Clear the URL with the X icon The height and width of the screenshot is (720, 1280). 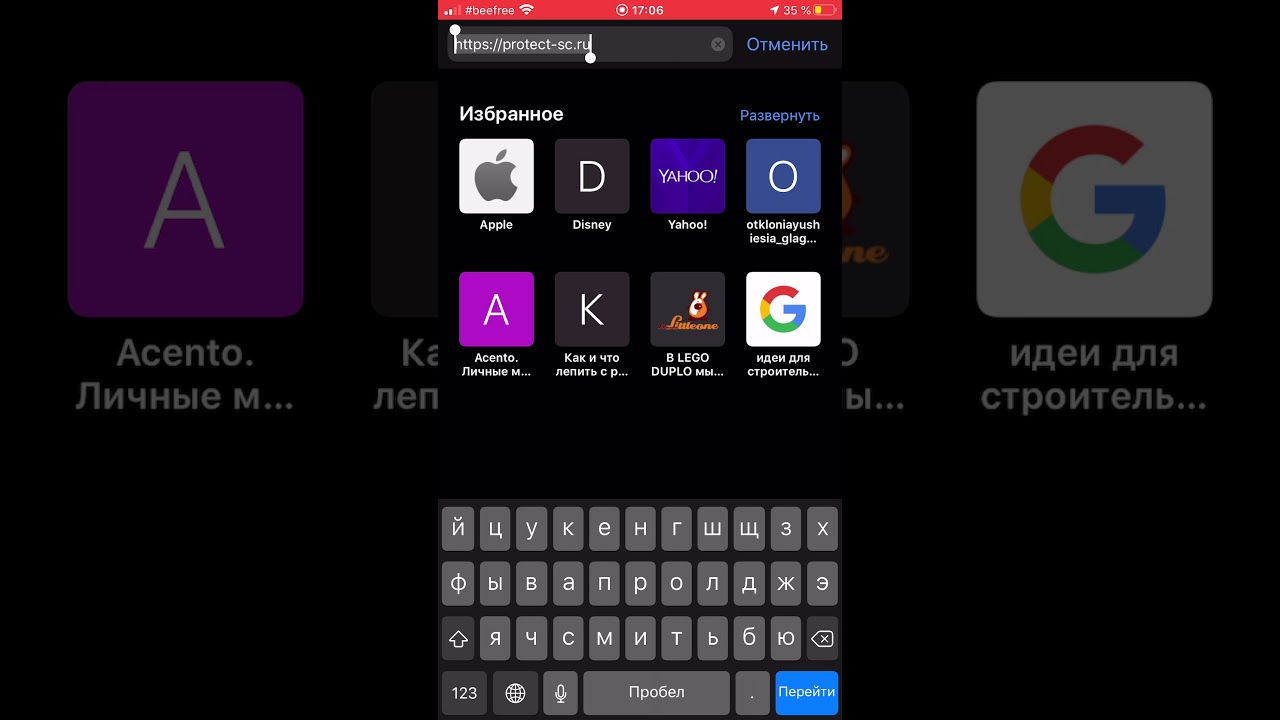(x=718, y=44)
